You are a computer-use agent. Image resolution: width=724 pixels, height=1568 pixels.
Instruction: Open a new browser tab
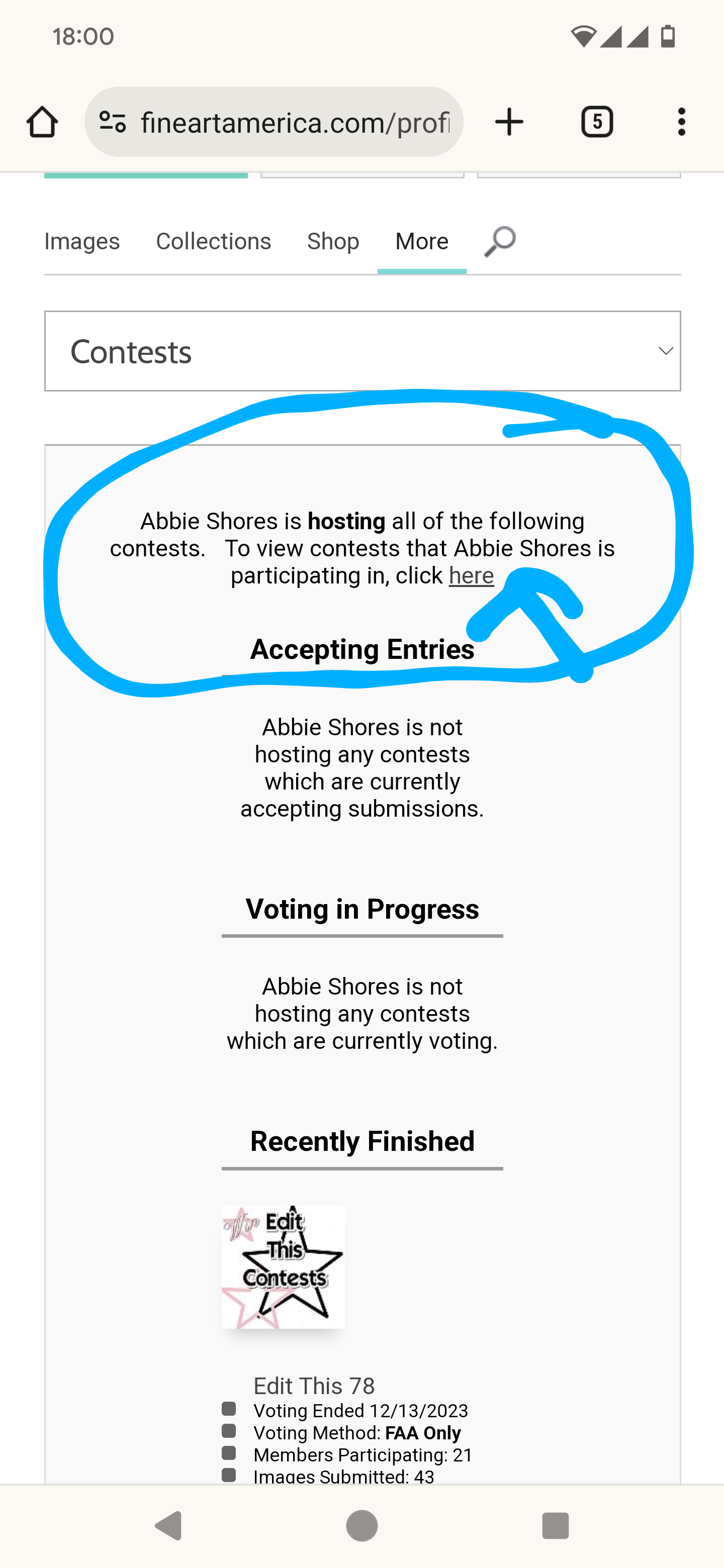(509, 122)
